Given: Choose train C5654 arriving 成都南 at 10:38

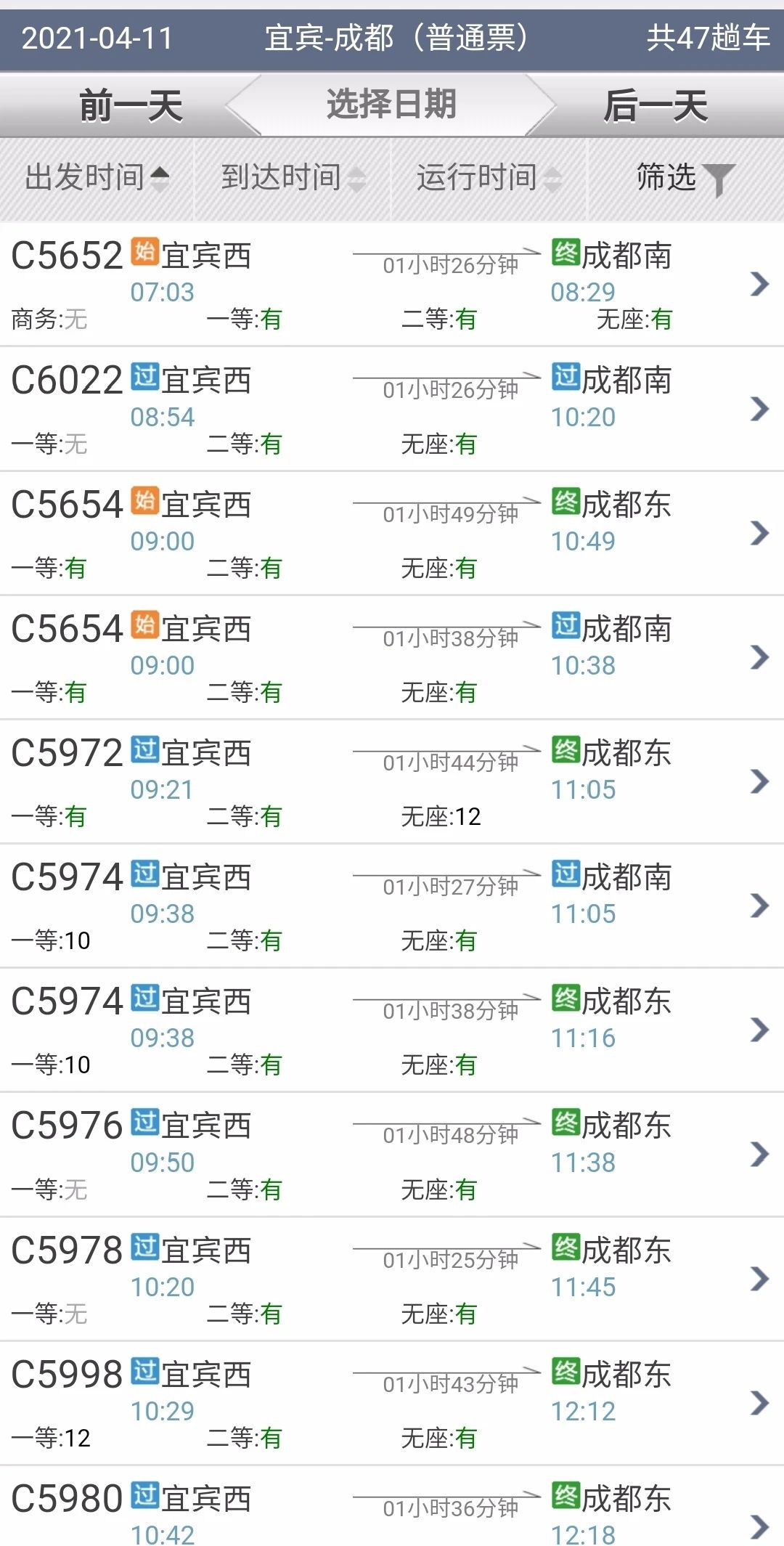Looking at the screenshot, I should (392, 658).
